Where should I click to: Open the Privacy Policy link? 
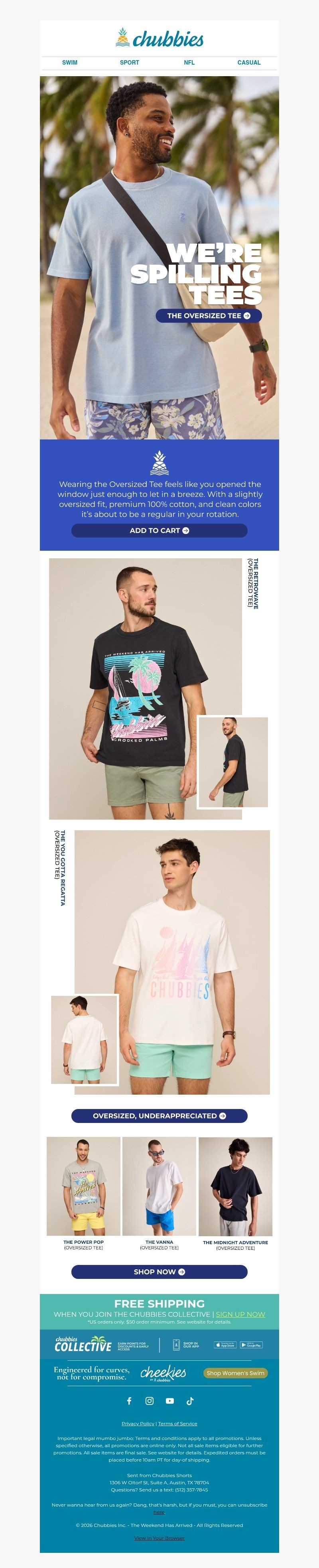[x=138, y=1423]
